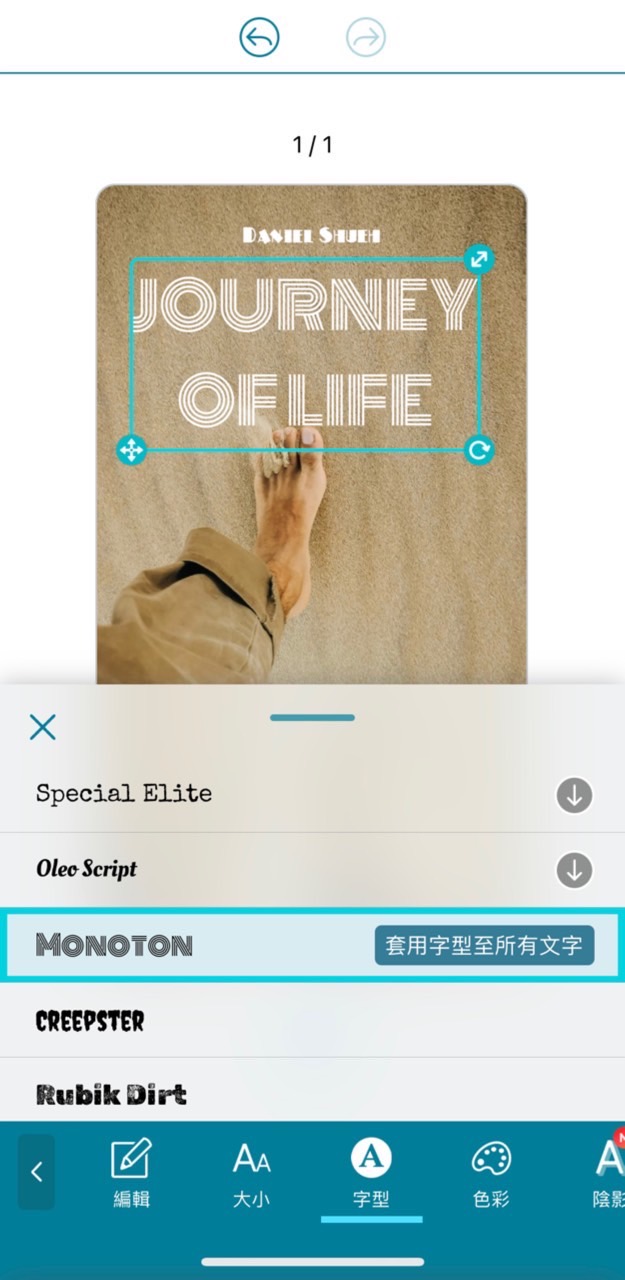Select the 字型 font tool
Screen dimensions: 625x1280
pyautogui.click(x=371, y=1172)
